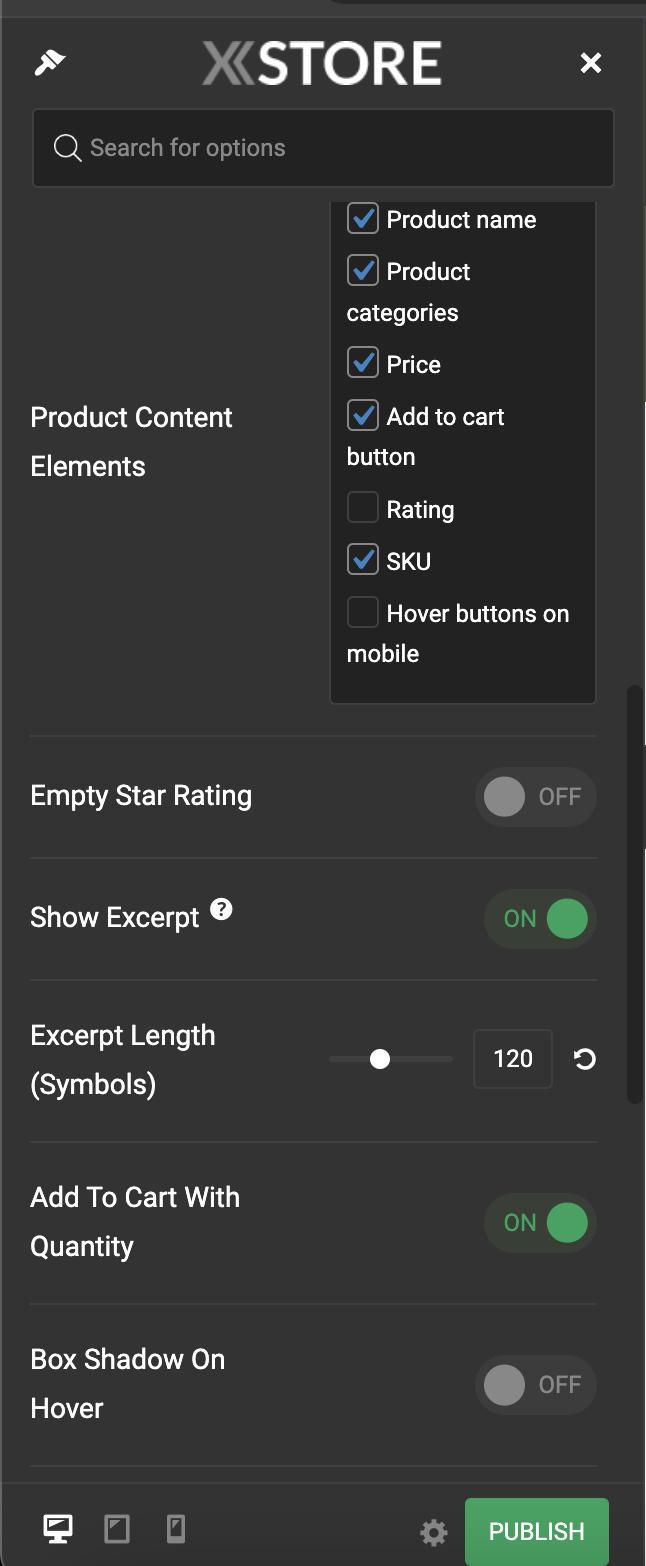Close the XStore options panel
Viewport: 646px width, 1566px height.
[x=591, y=64]
